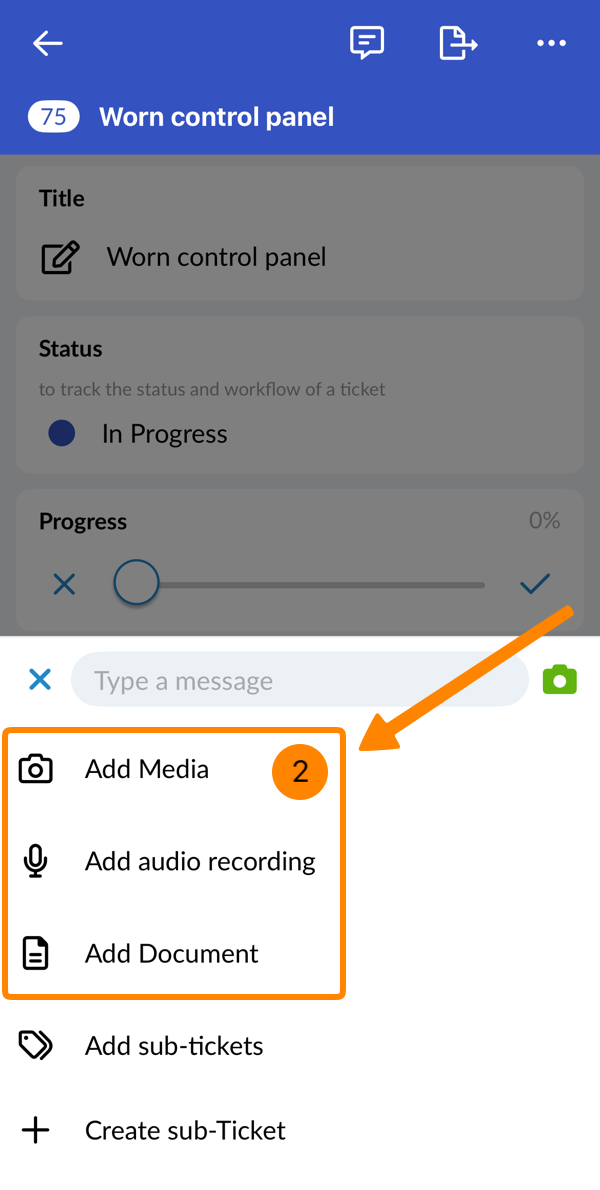Tap the green camera icon

point(560,680)
